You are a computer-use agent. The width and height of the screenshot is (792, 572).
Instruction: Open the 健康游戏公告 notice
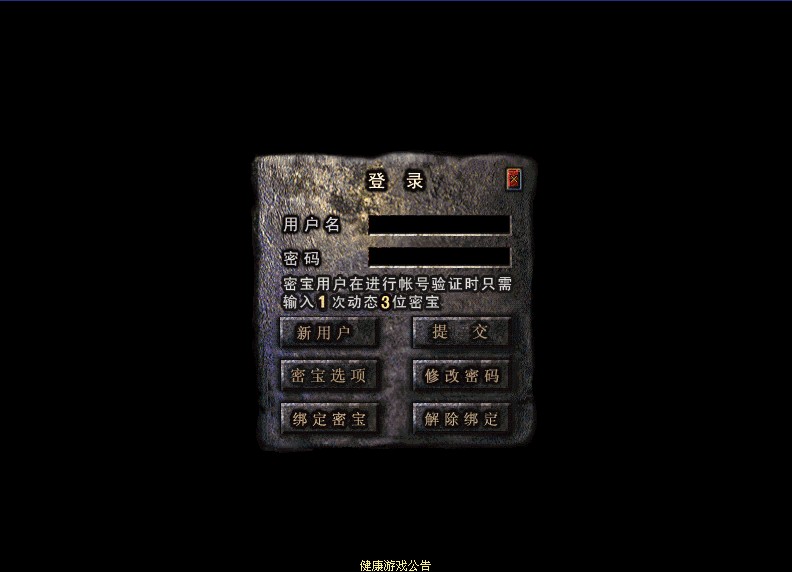point(396,565)
